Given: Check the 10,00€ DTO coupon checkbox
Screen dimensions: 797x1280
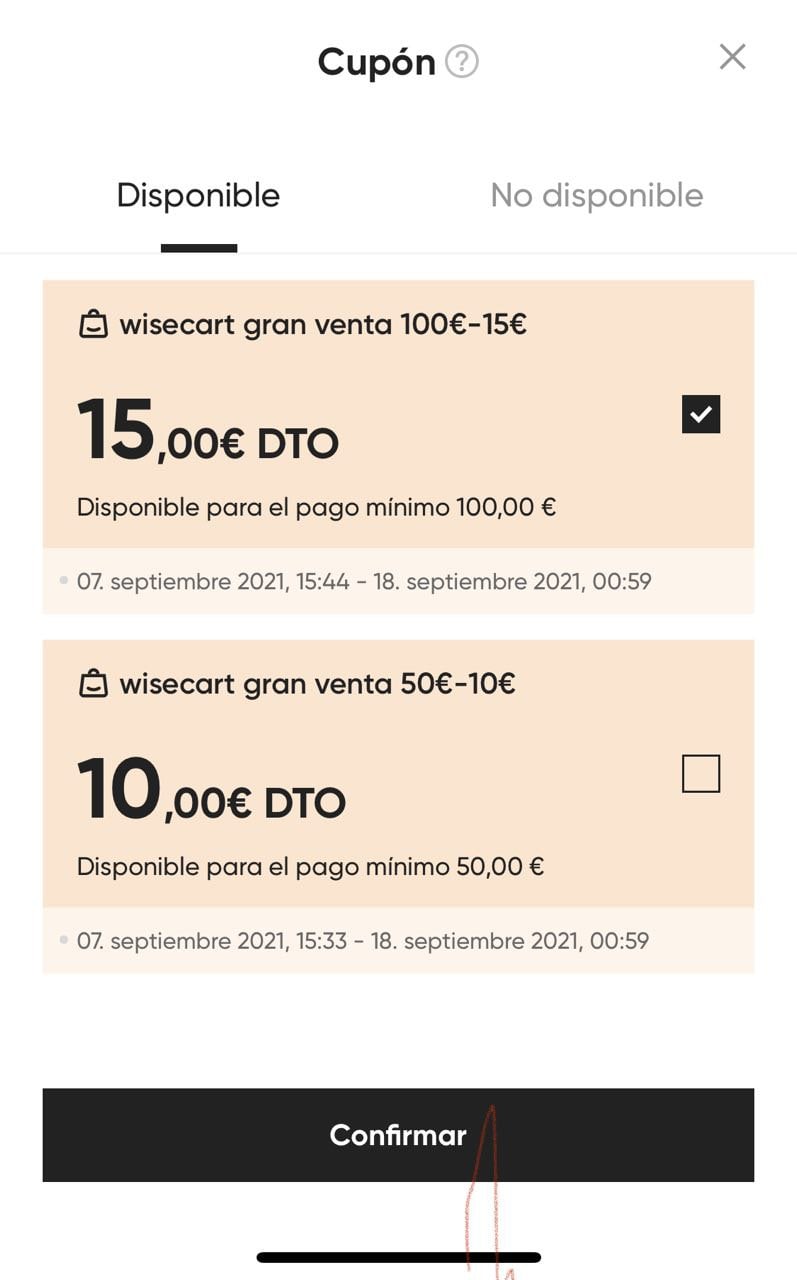Looking at the screenshot, I should pyautogui.click(x=701, y=773).
